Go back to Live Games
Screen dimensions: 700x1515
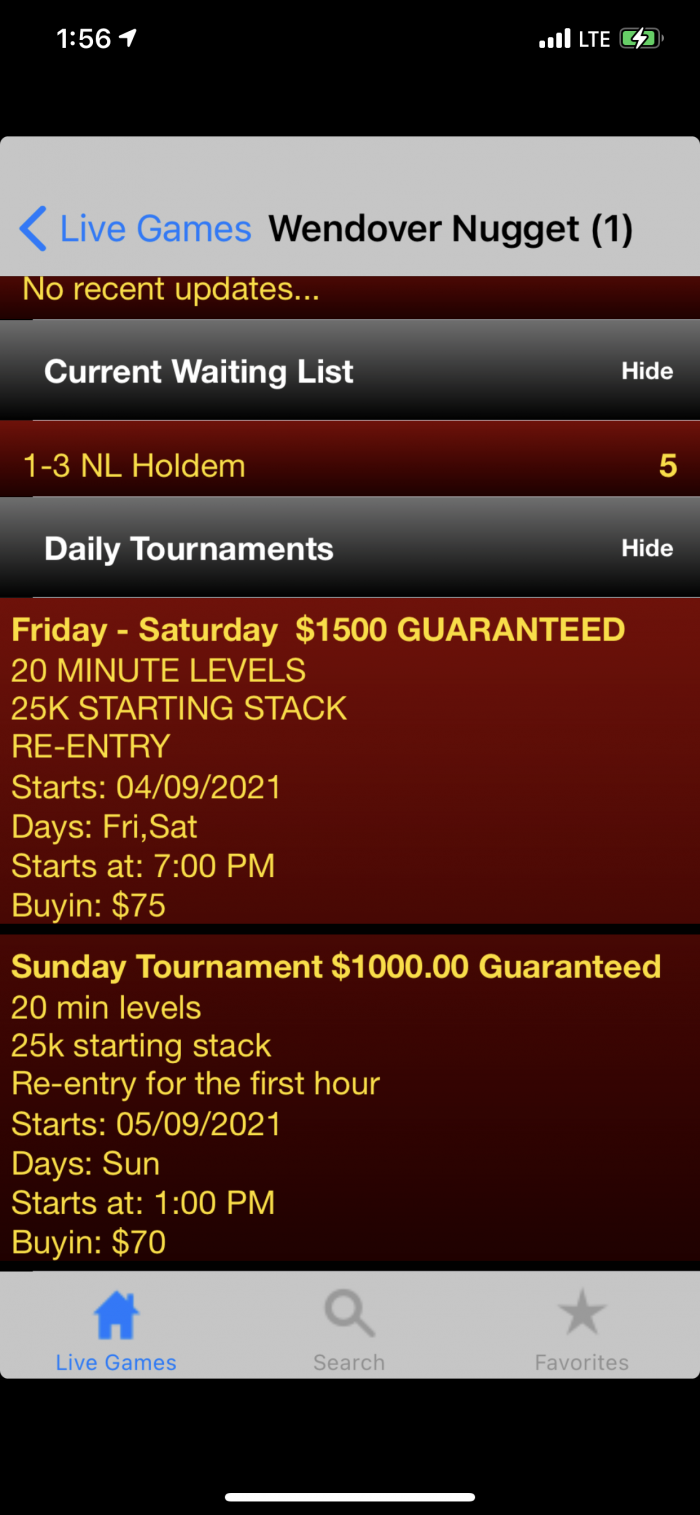pyautogui.click(x=135, y=229)
